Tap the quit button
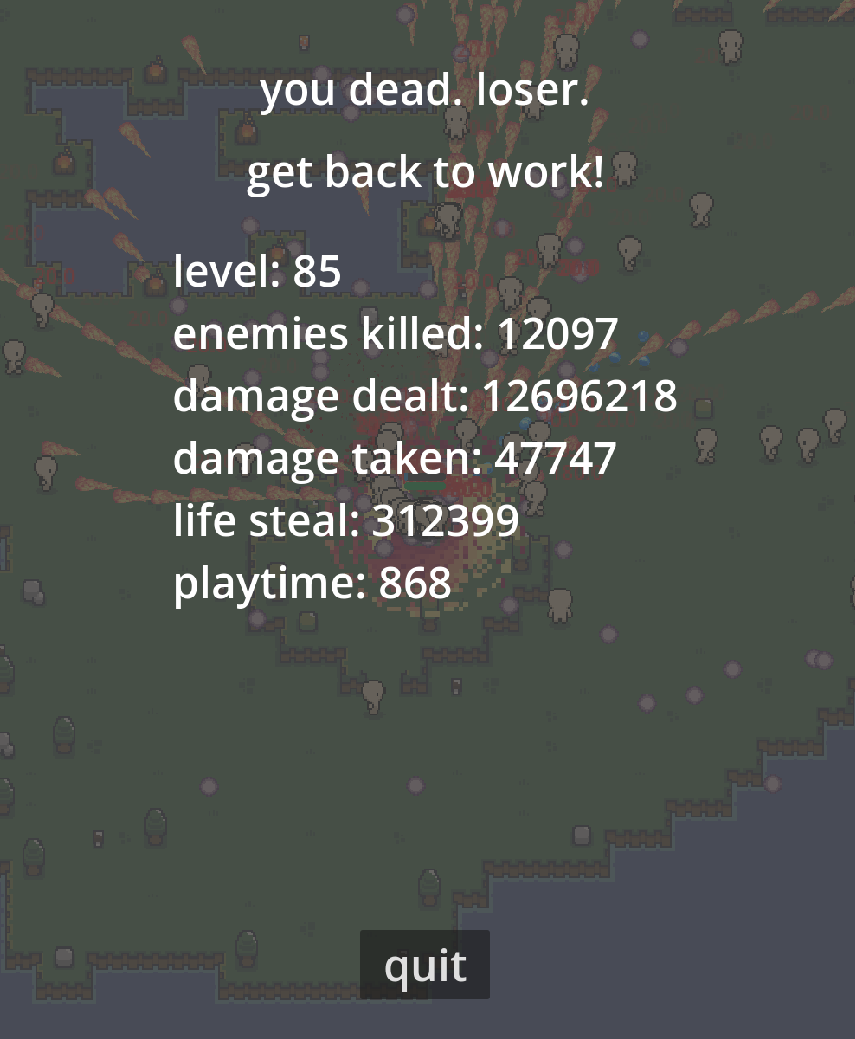 [425, 965]
